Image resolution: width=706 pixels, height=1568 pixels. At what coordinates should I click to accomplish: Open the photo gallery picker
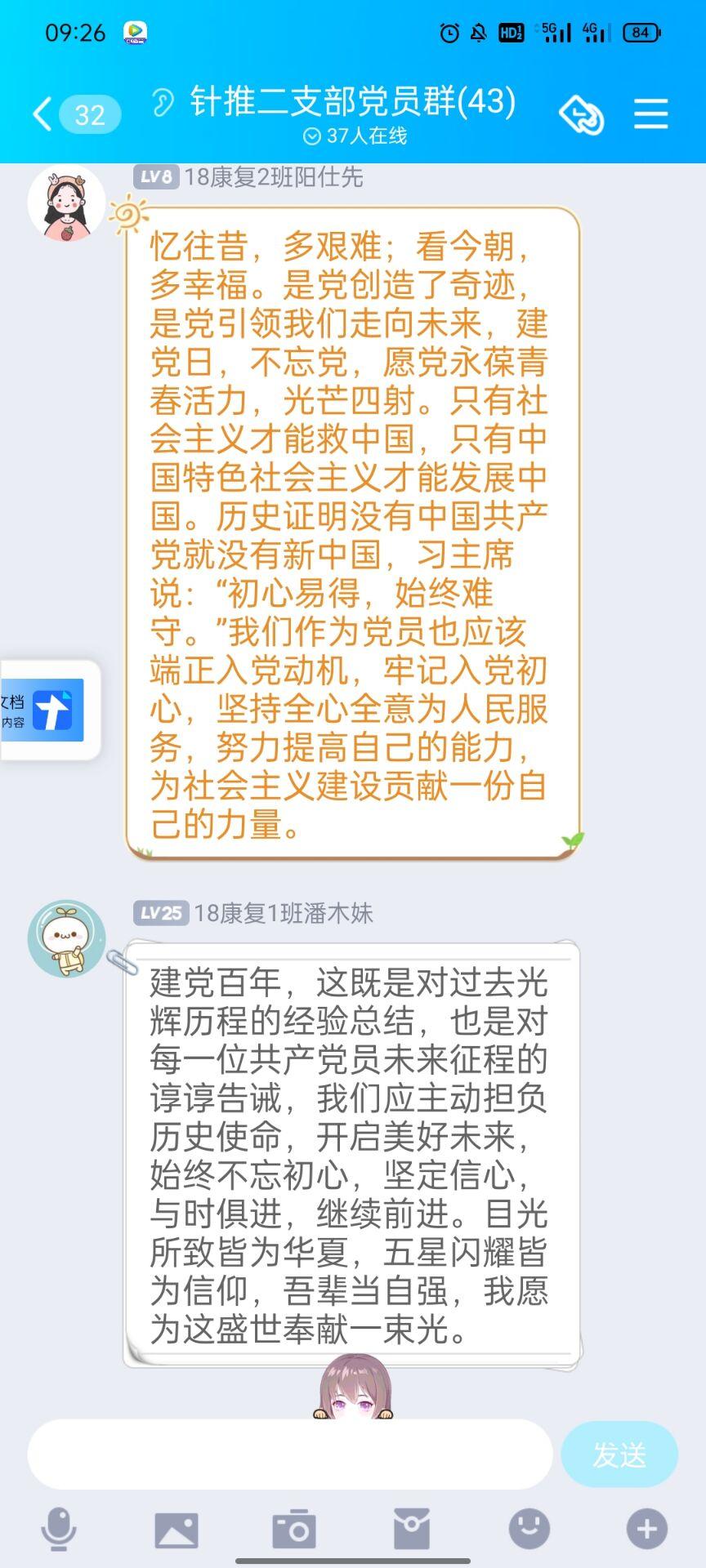[176, 1530]
